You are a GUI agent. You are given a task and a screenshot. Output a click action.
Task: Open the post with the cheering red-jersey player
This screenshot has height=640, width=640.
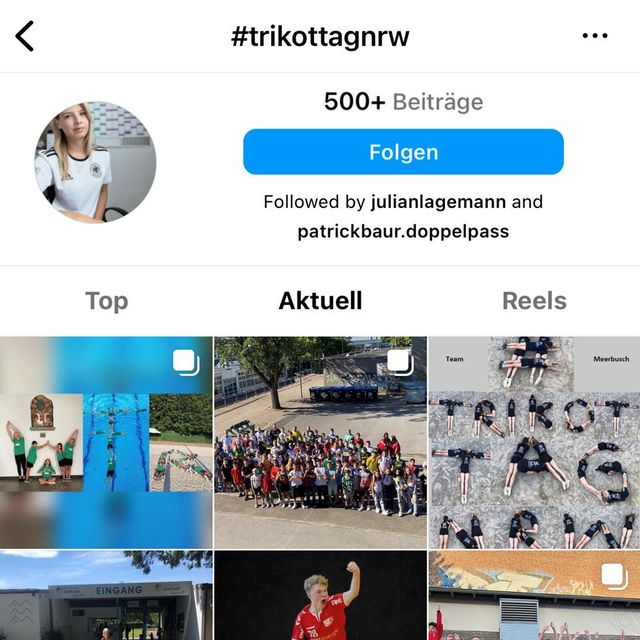[x=320, y=596]
